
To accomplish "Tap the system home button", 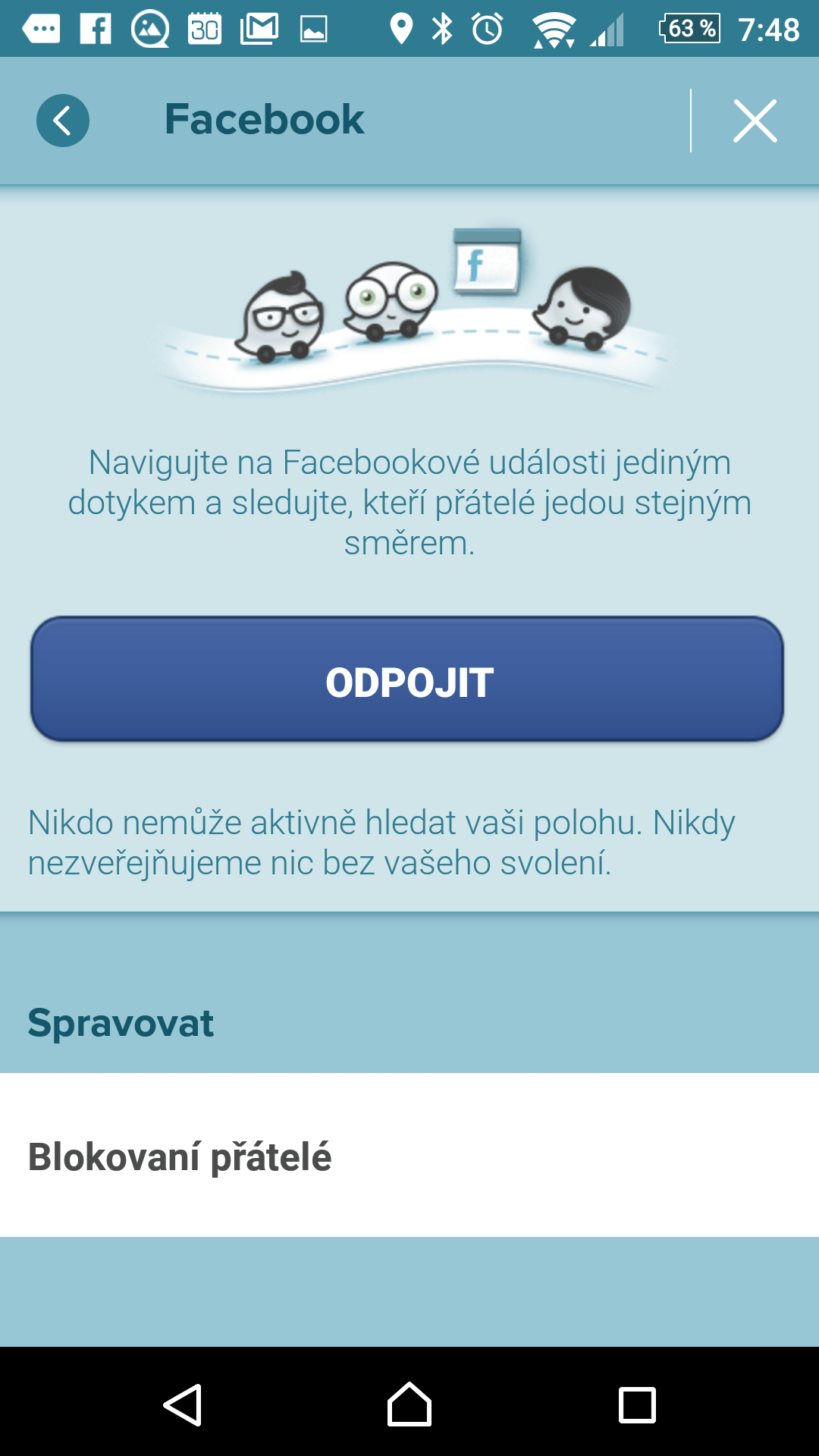I will (x=409, y=1404).
